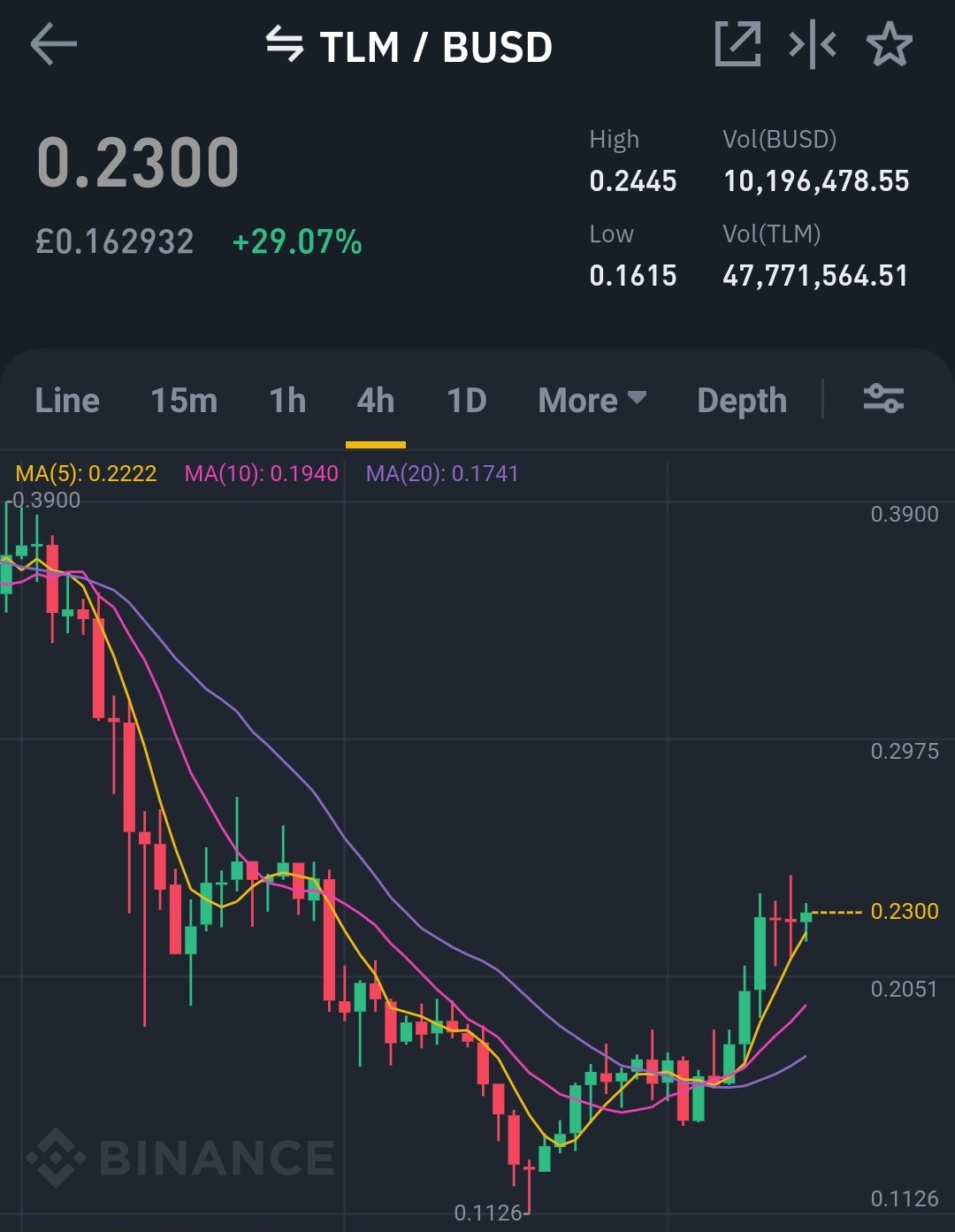Select the 1D interval
The width and height of the screenshot is (955, 1232).
point(467,401)
